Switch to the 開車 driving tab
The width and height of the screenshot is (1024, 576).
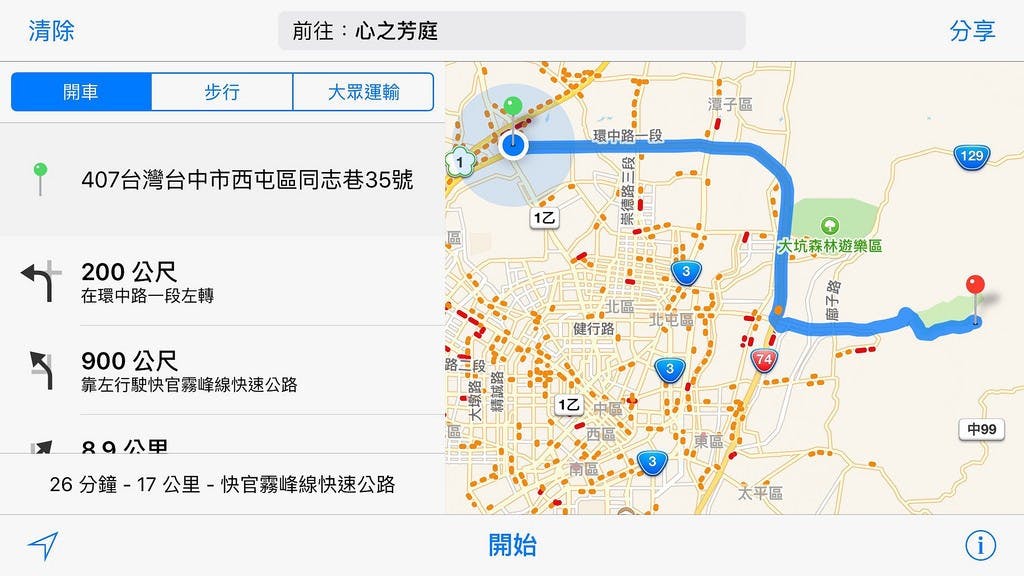(81, 92)
